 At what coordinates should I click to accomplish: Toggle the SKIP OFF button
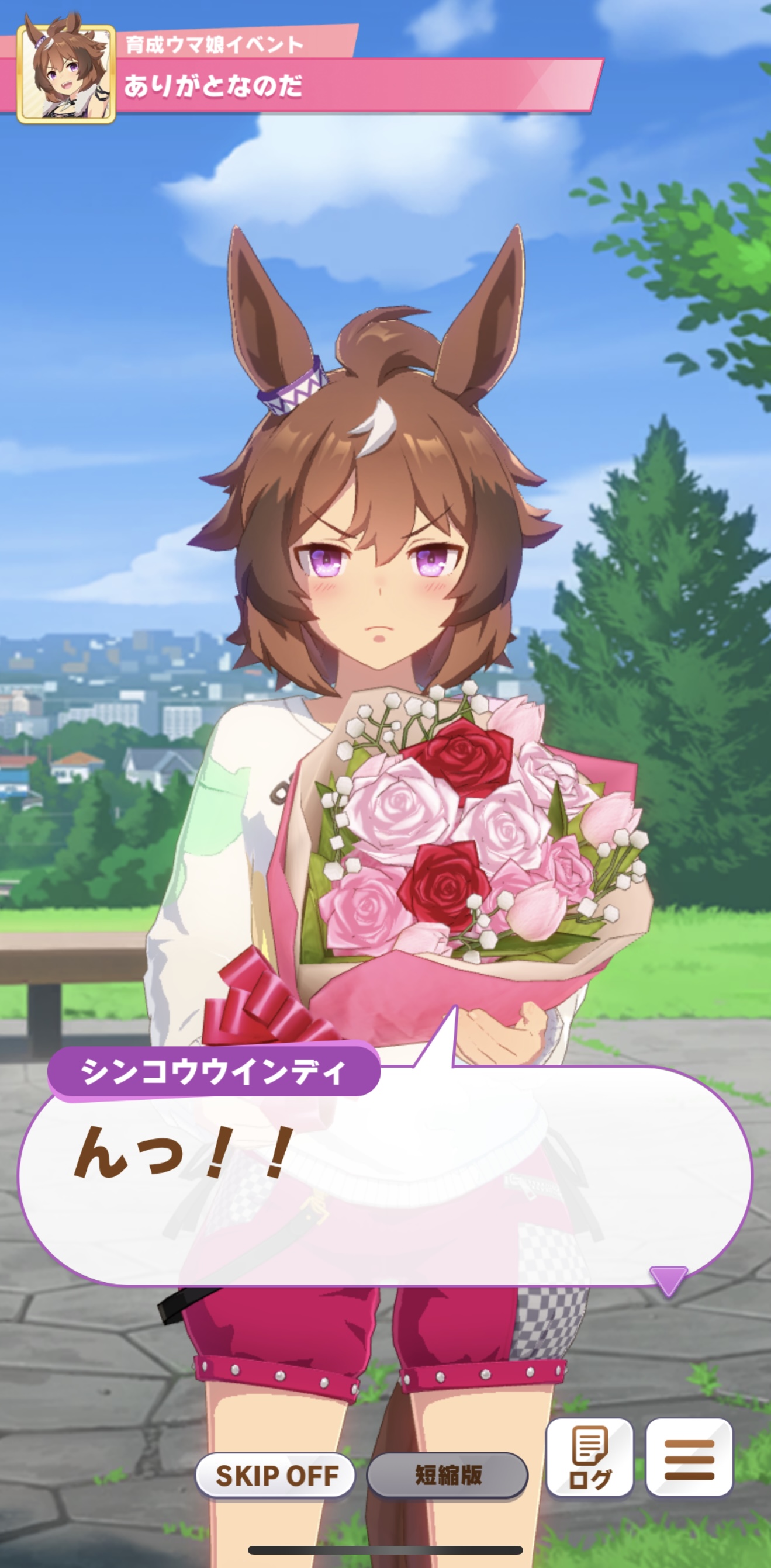tap(275, 1475)
